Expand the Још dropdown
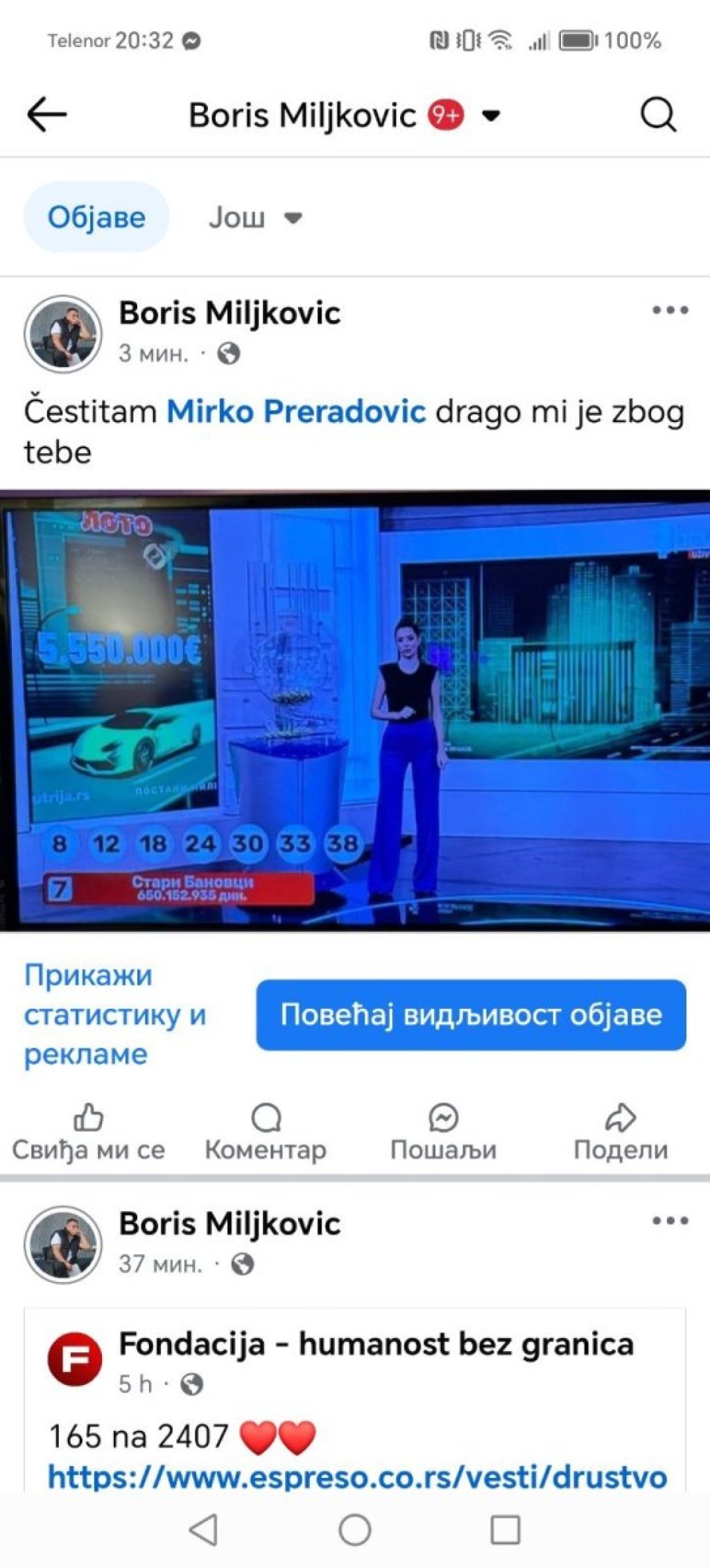The width and height of the screenshot is (710, 1568). (254, 218)
